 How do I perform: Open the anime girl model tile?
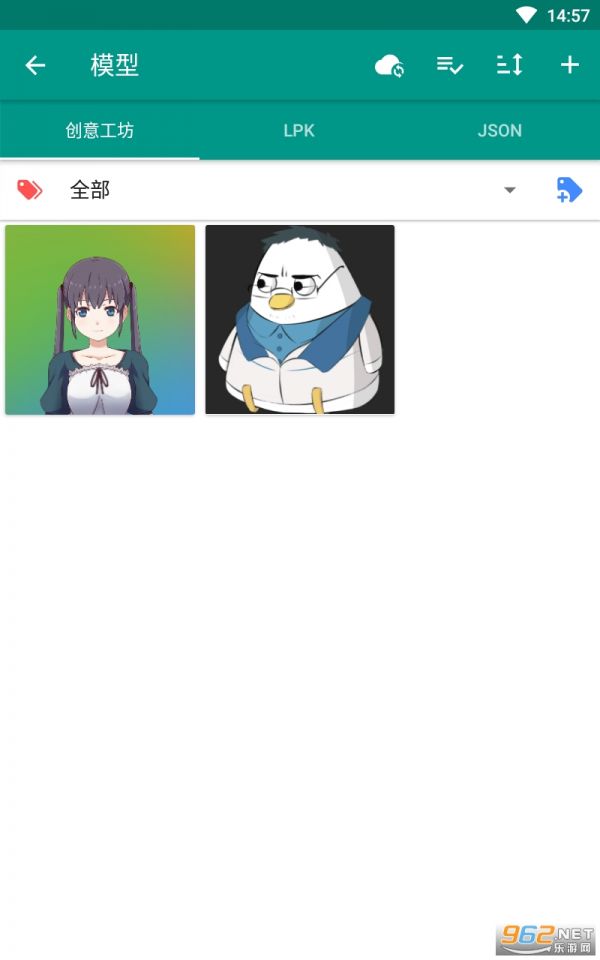(x=100, y=320)
